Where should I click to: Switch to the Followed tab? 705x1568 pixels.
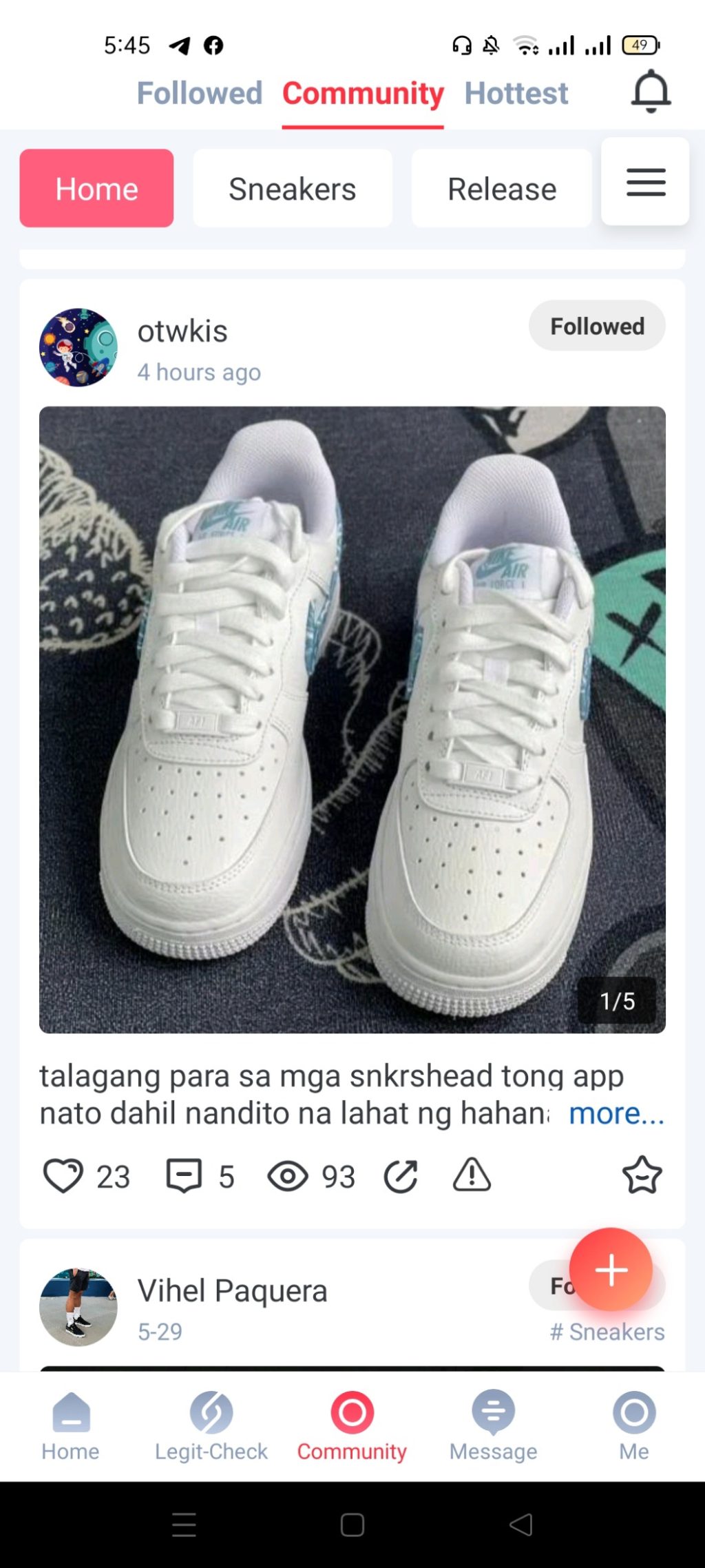click(200, 93)
